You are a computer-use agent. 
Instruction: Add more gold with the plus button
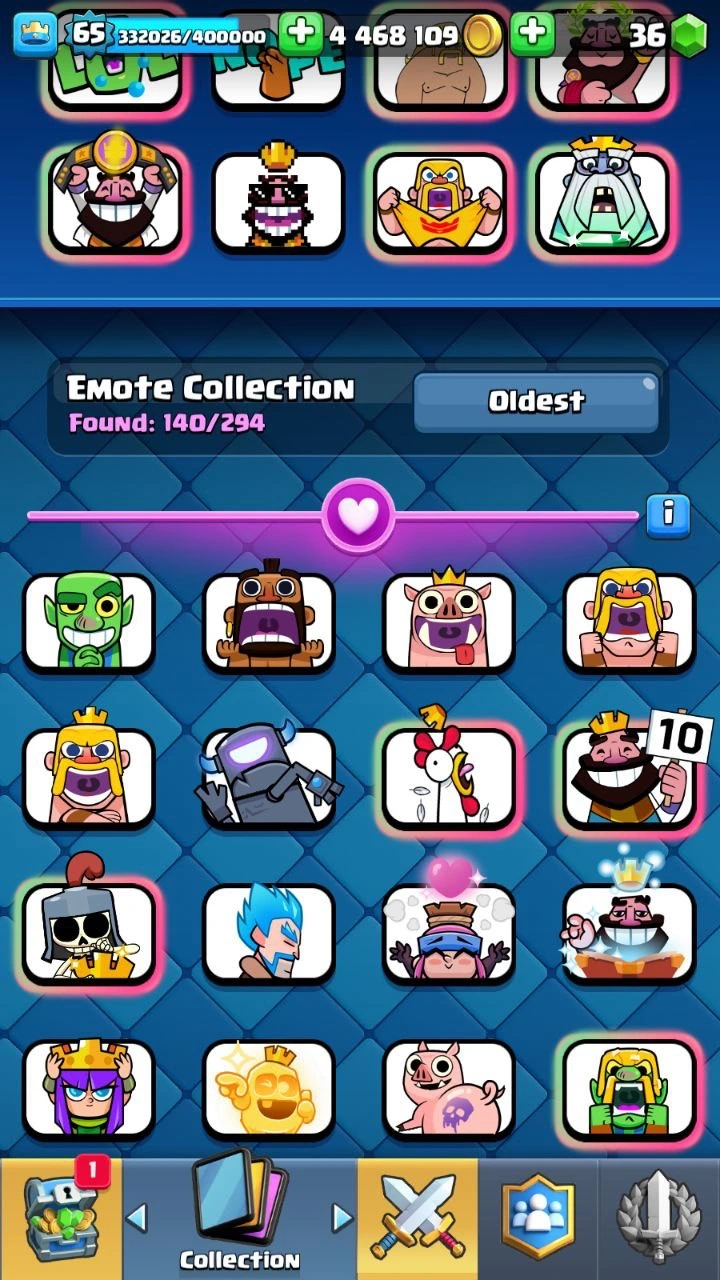(300, 35)
